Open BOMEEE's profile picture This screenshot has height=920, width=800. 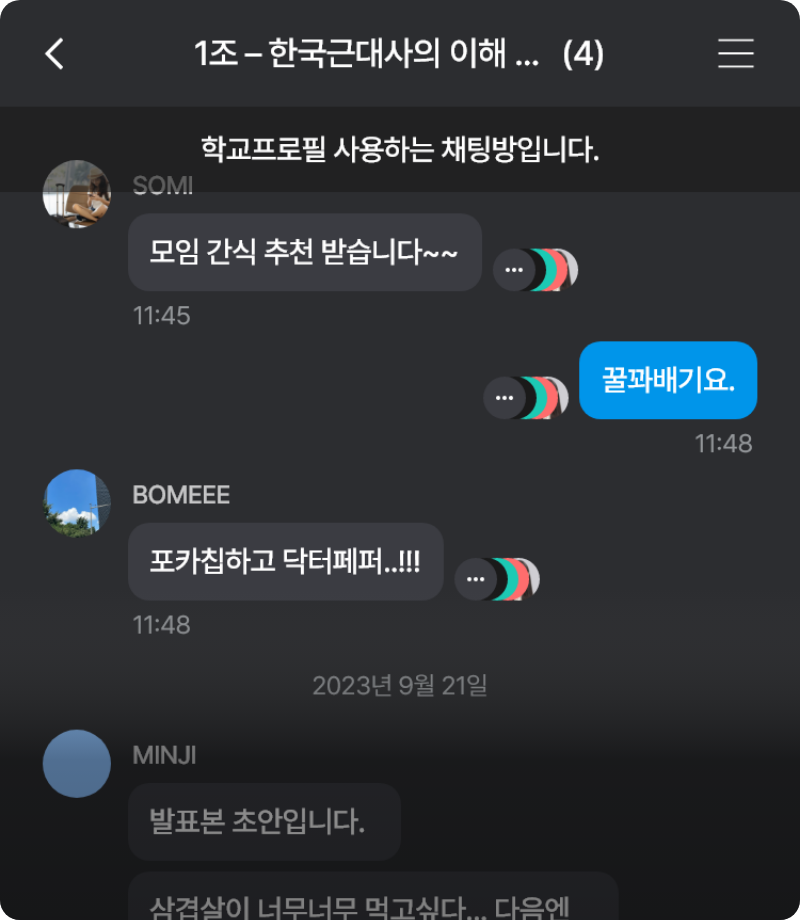point(77,503)
